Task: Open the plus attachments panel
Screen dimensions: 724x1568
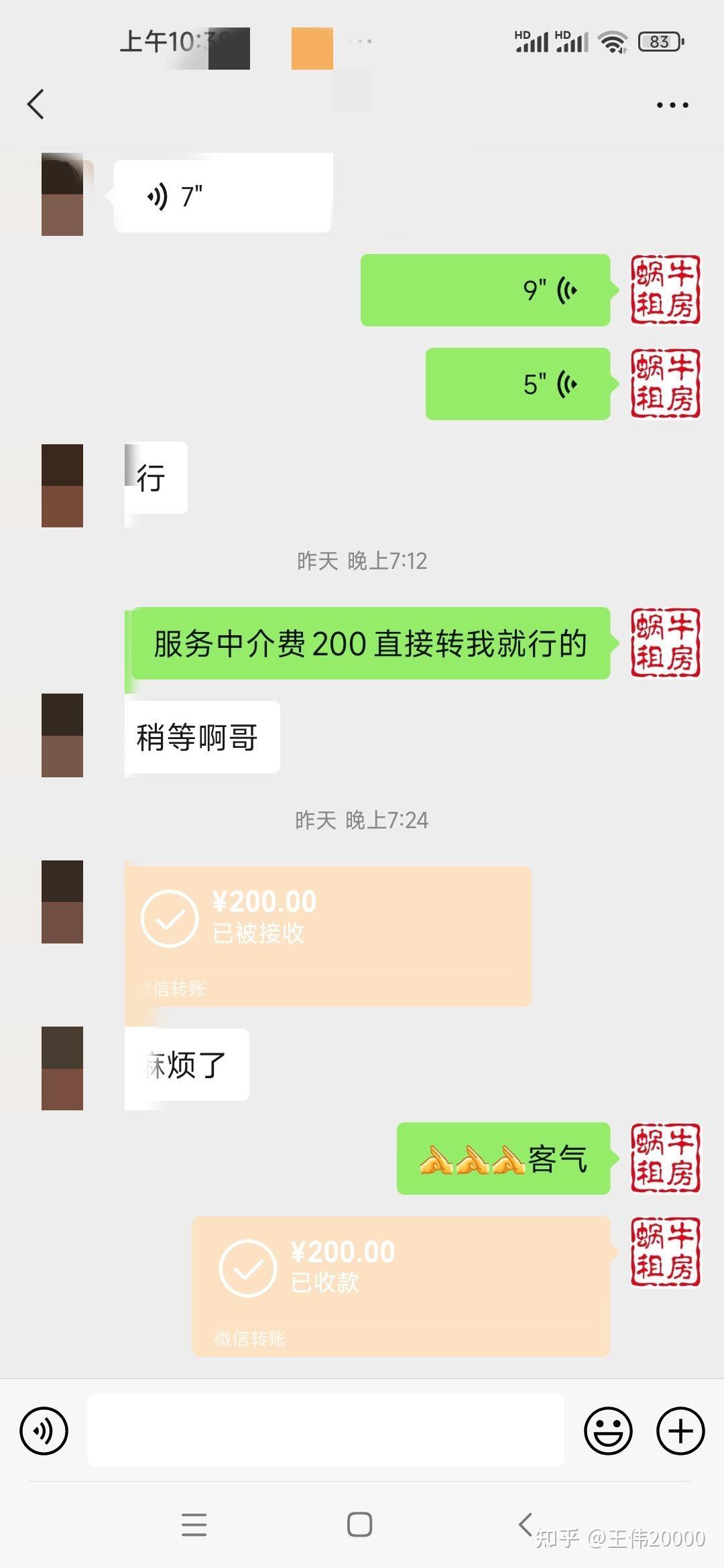Action: [x=680, y=1431]
